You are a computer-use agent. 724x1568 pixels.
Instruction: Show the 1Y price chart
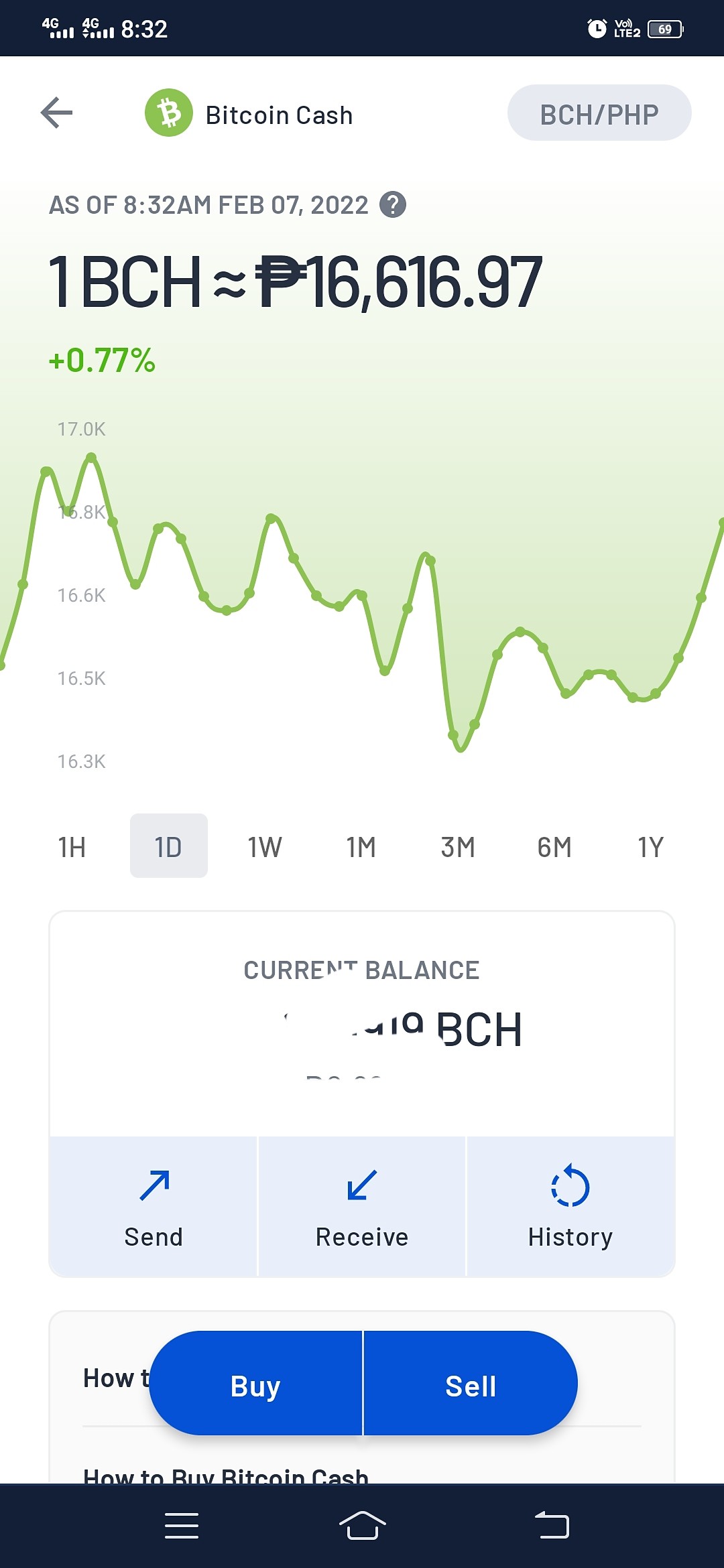click(x=650, y=846)
